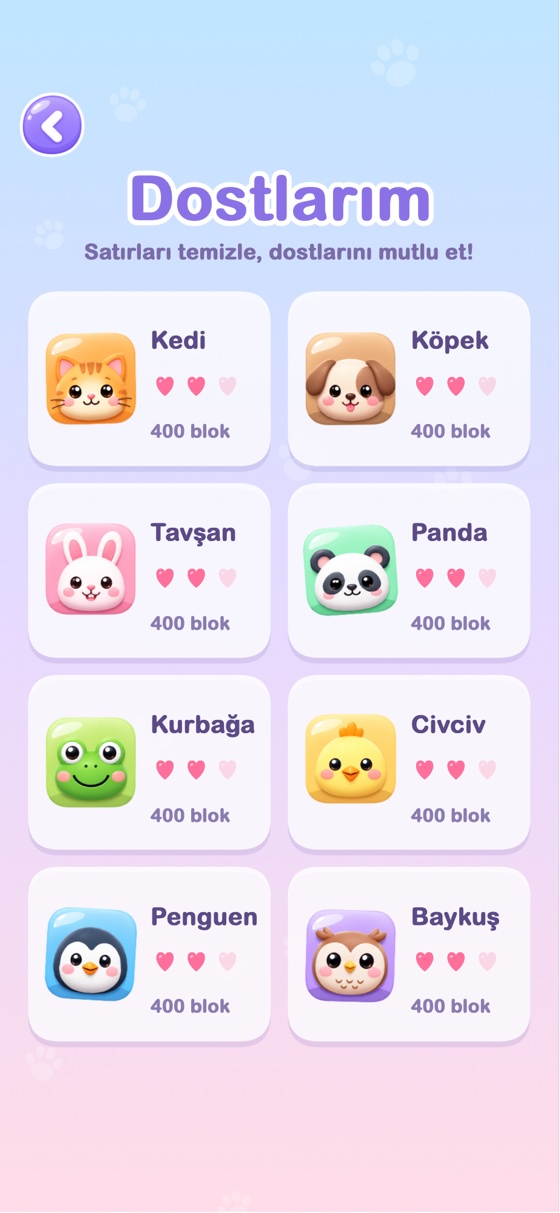Open the Tavşan card
The image size is (560, 1213).
click(149, 571)
